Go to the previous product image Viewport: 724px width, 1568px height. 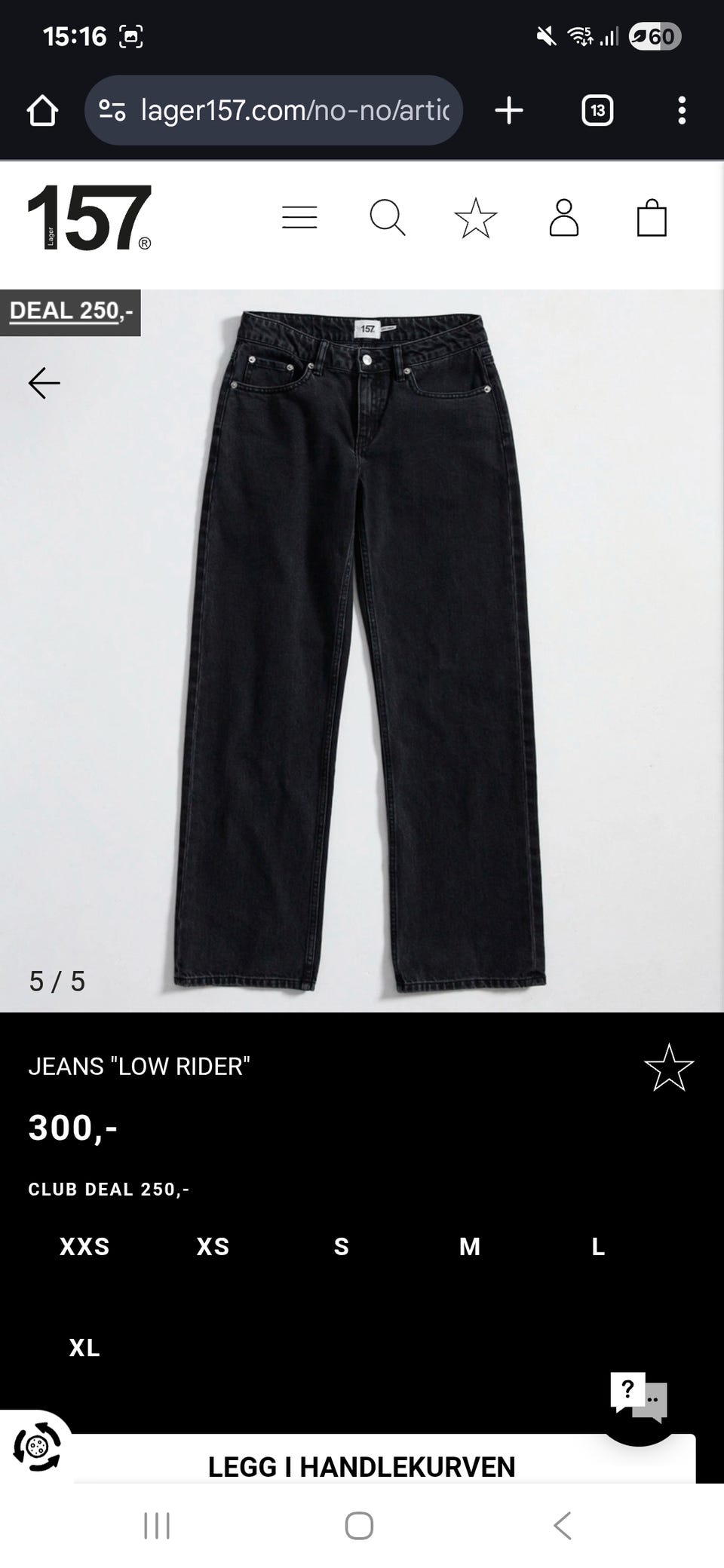44,383
